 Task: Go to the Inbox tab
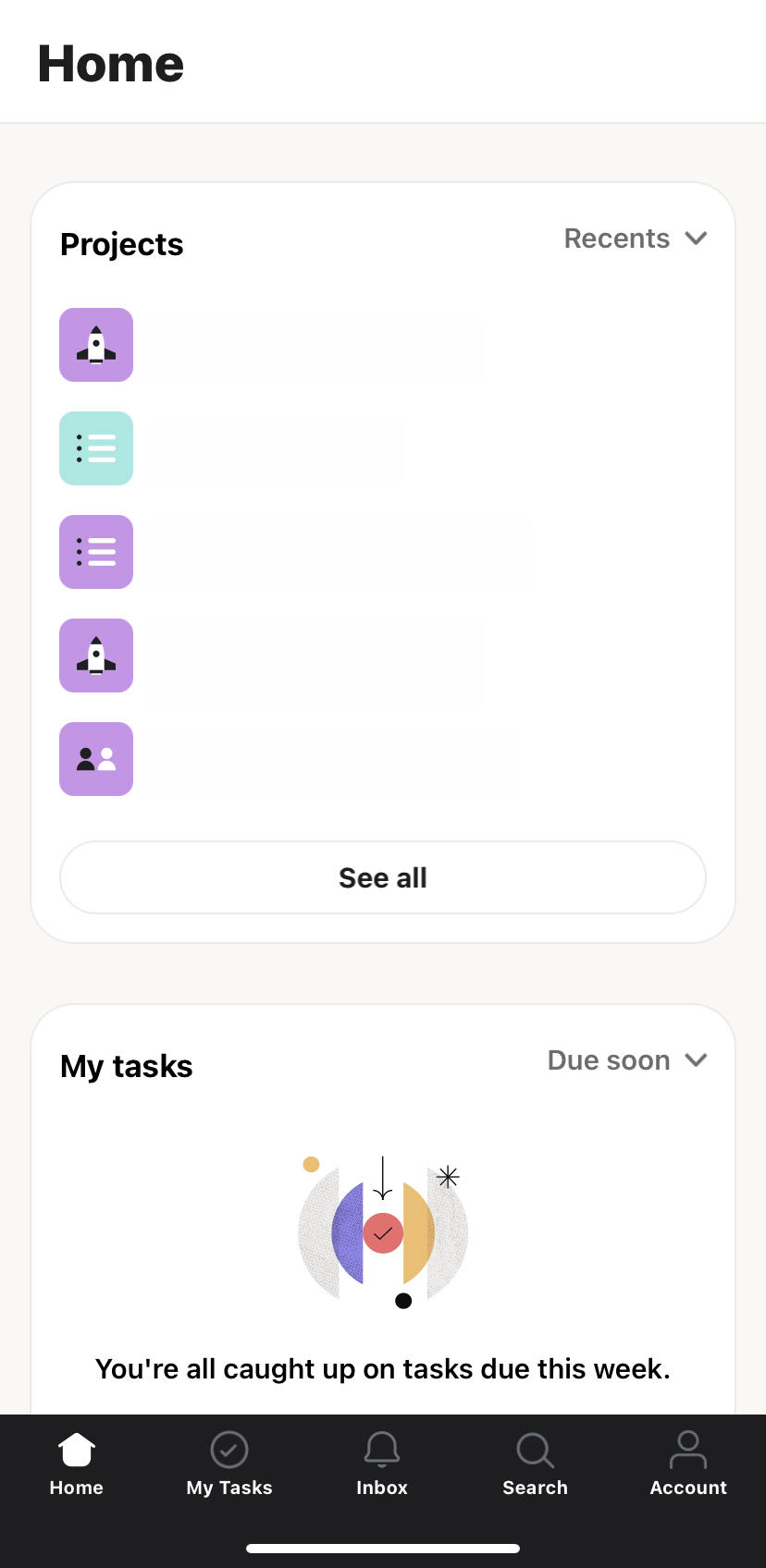382,1463
